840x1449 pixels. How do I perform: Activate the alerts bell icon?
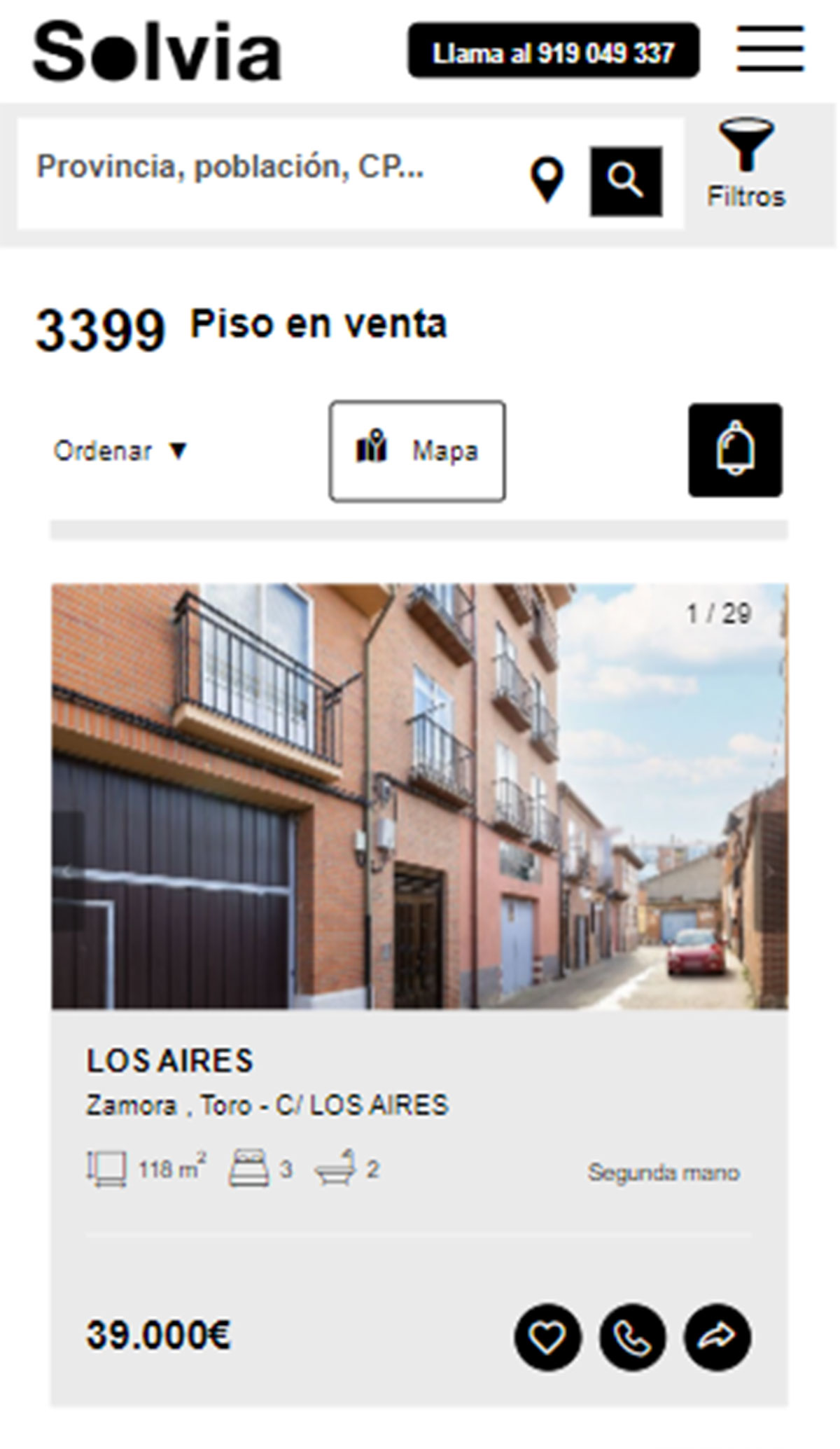point(735,449)
